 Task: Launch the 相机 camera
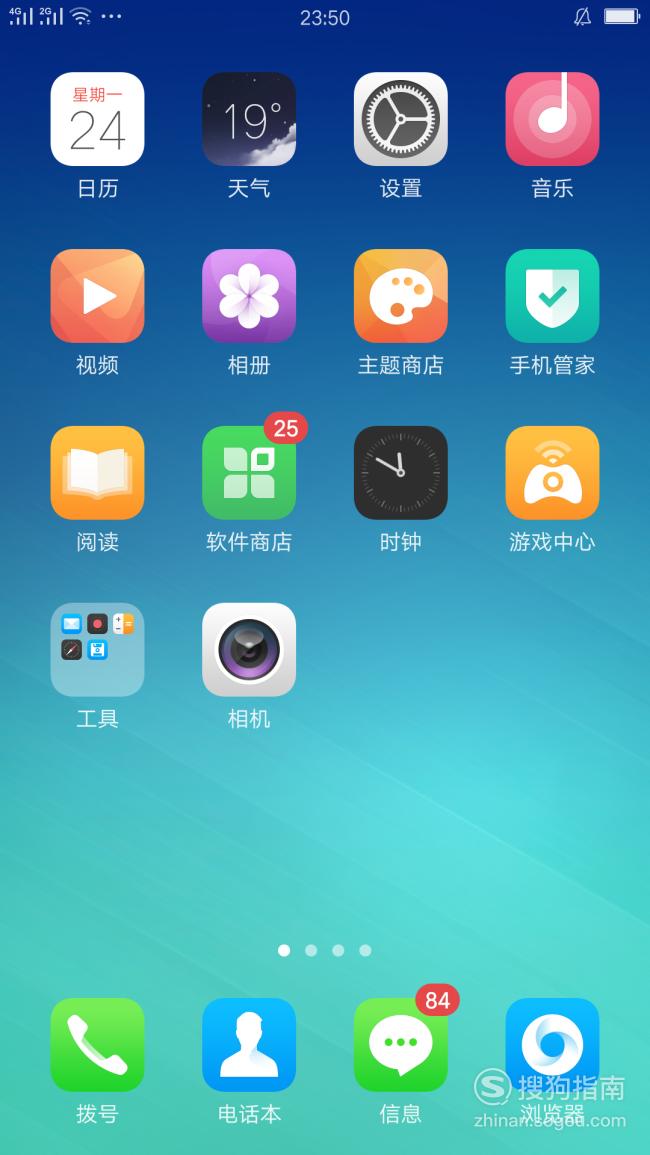(x=249, y=650)
